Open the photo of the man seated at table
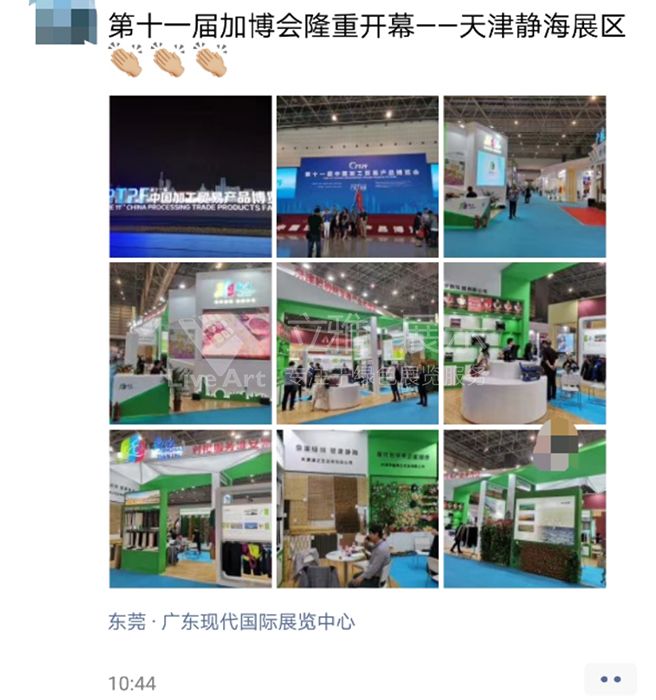The width and height of the screenshot is (656, 700). click(x=357, y=509)
